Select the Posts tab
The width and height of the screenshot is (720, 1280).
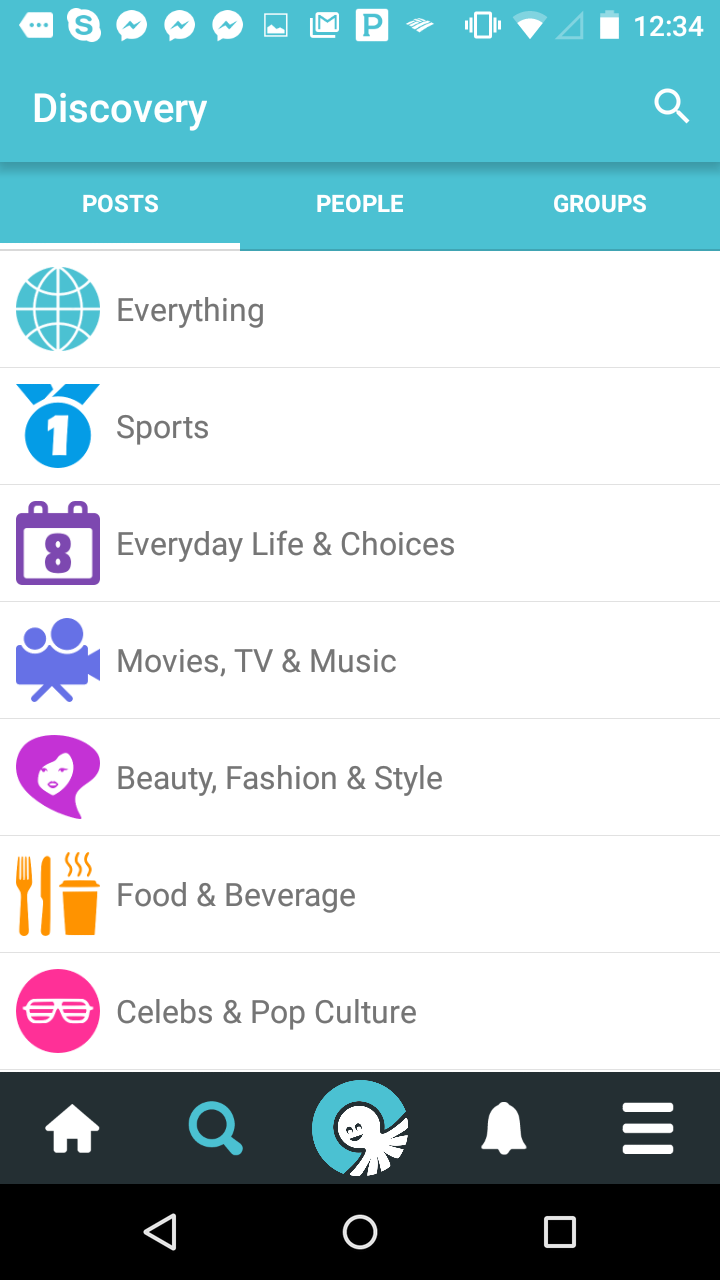click(120, 204)
